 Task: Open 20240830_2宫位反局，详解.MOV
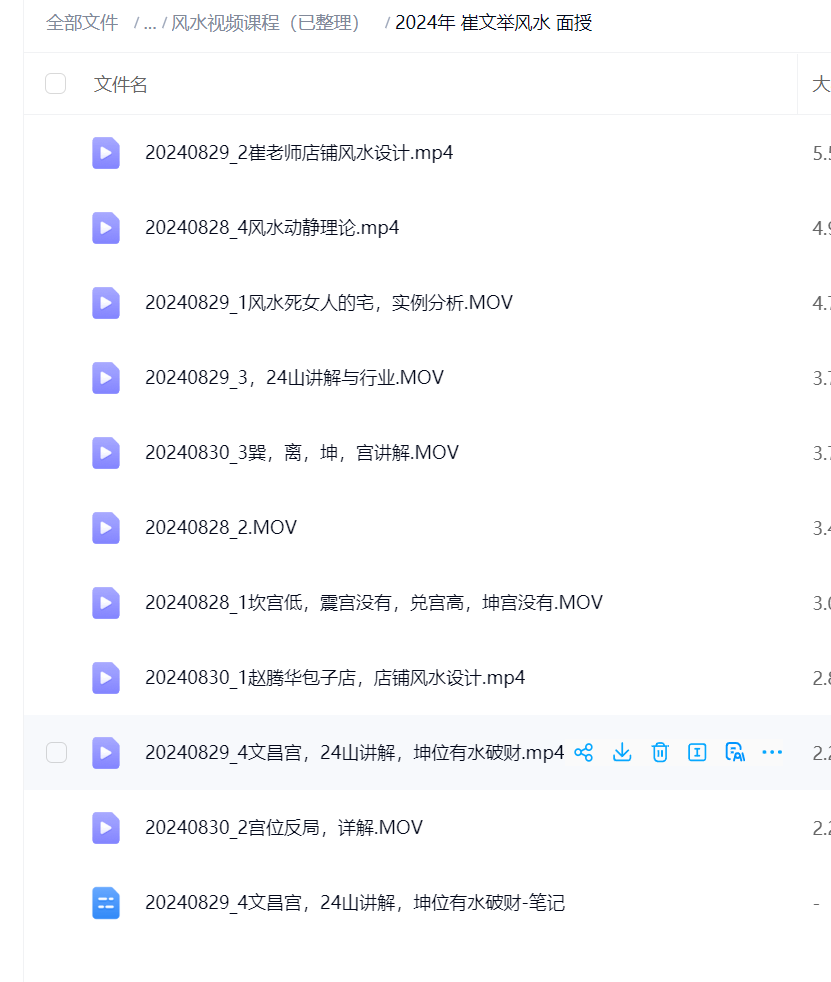(283, 828)
